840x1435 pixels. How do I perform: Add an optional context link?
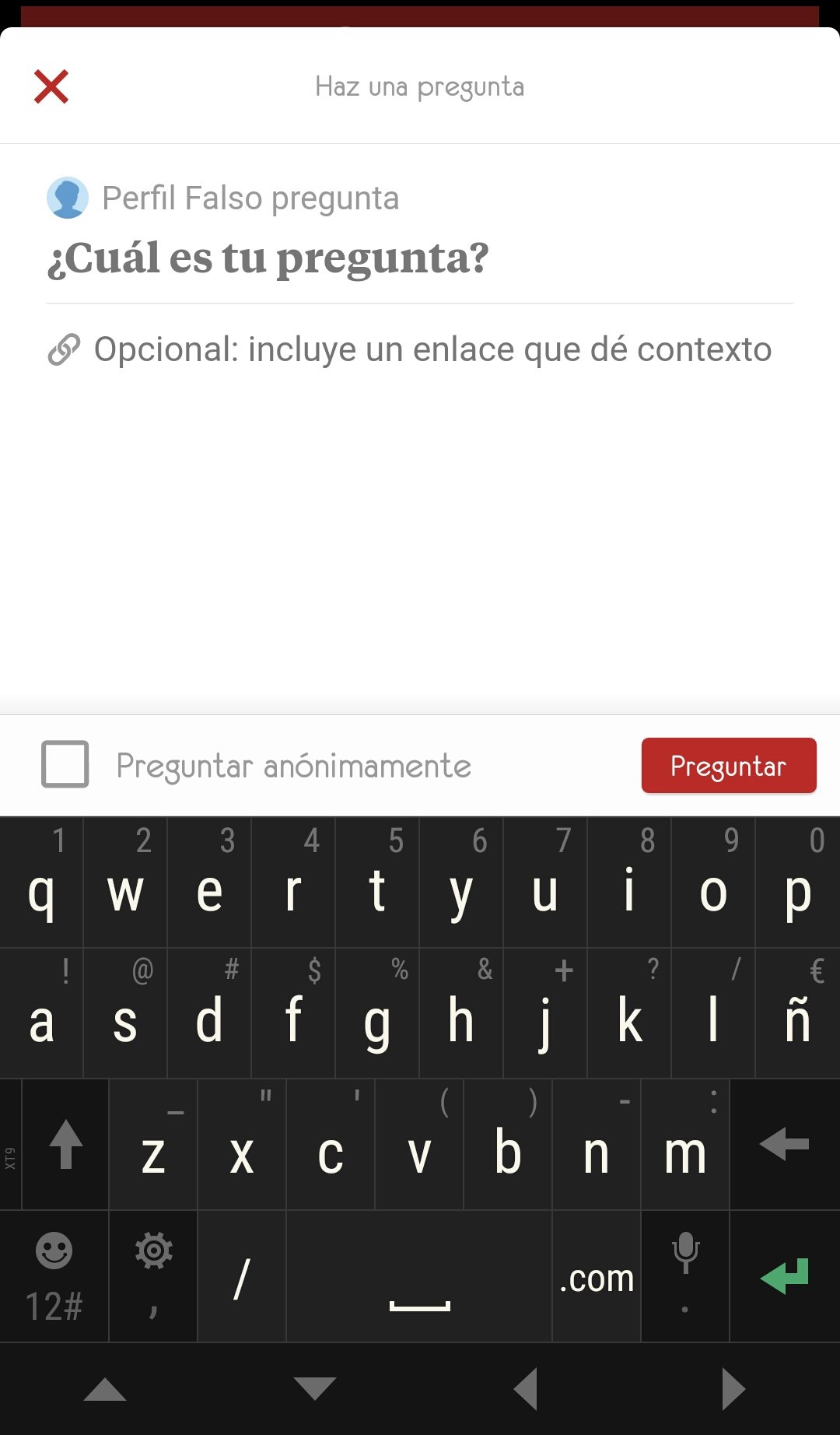(x=420, y=349)
